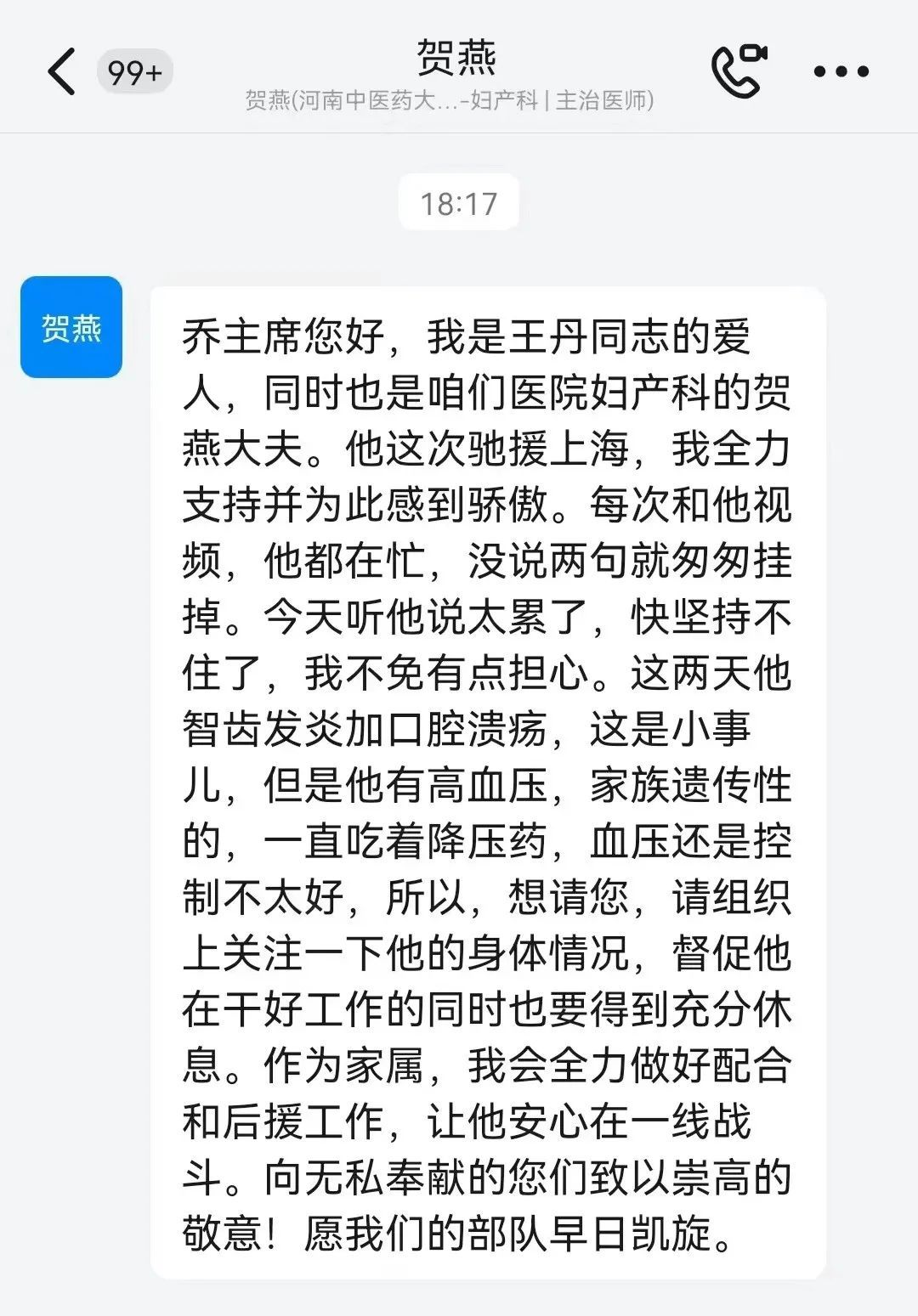The image size is (918, 1316).
Task: Open the three-dot more options menu
Action: (841, 71)
